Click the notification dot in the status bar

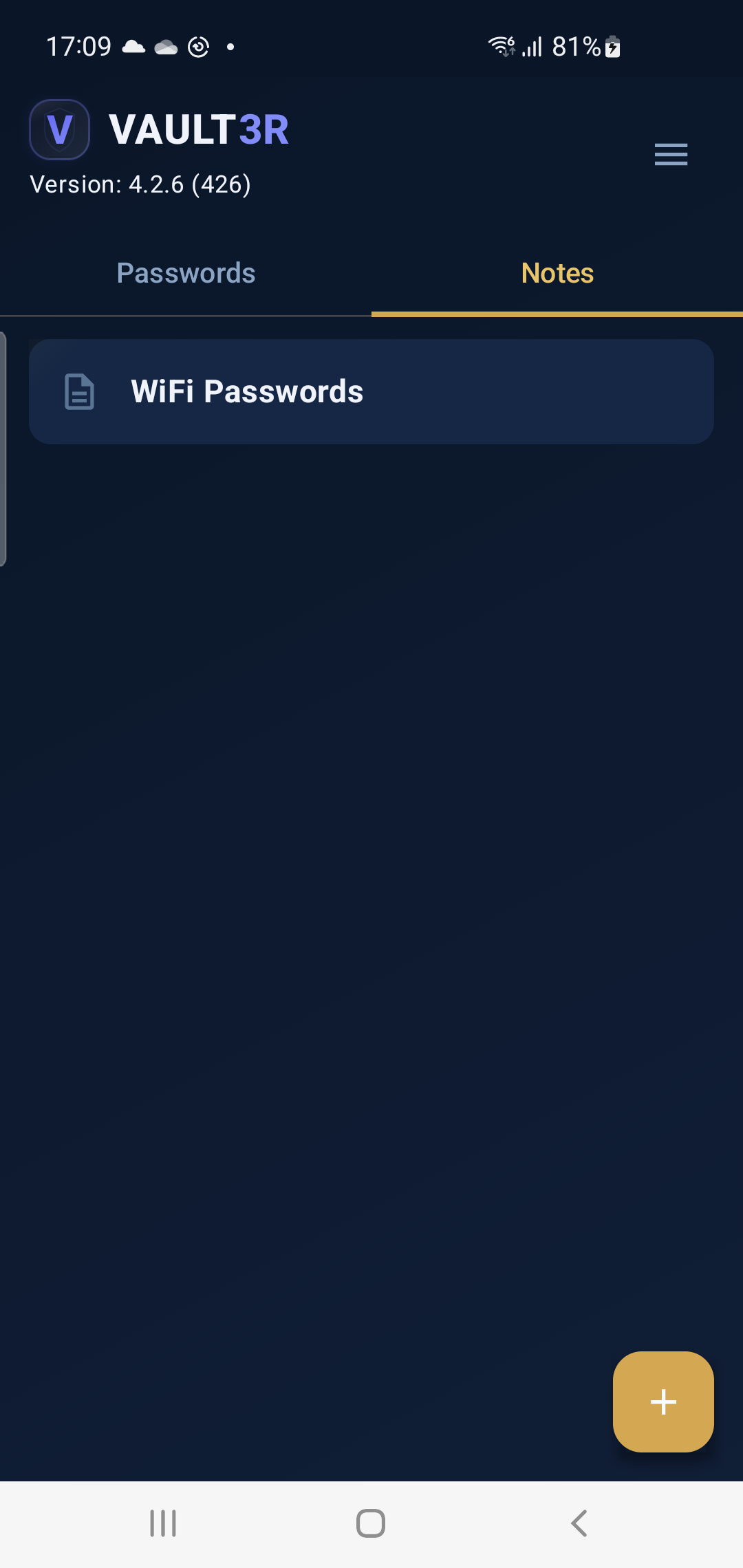[x=230, y=47]
